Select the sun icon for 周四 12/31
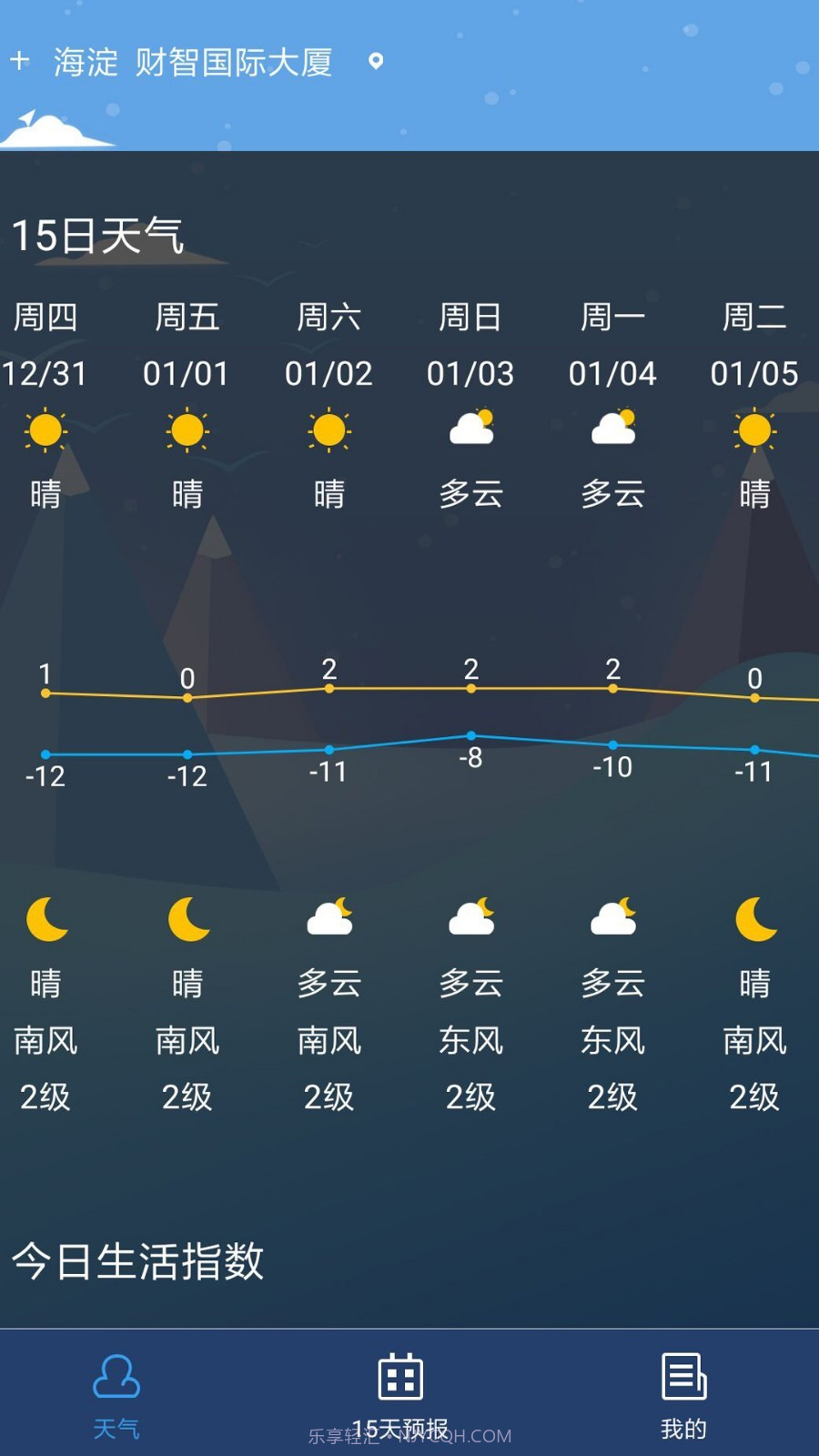Screen dimensions: 819x1456 (x=45, y=430)
